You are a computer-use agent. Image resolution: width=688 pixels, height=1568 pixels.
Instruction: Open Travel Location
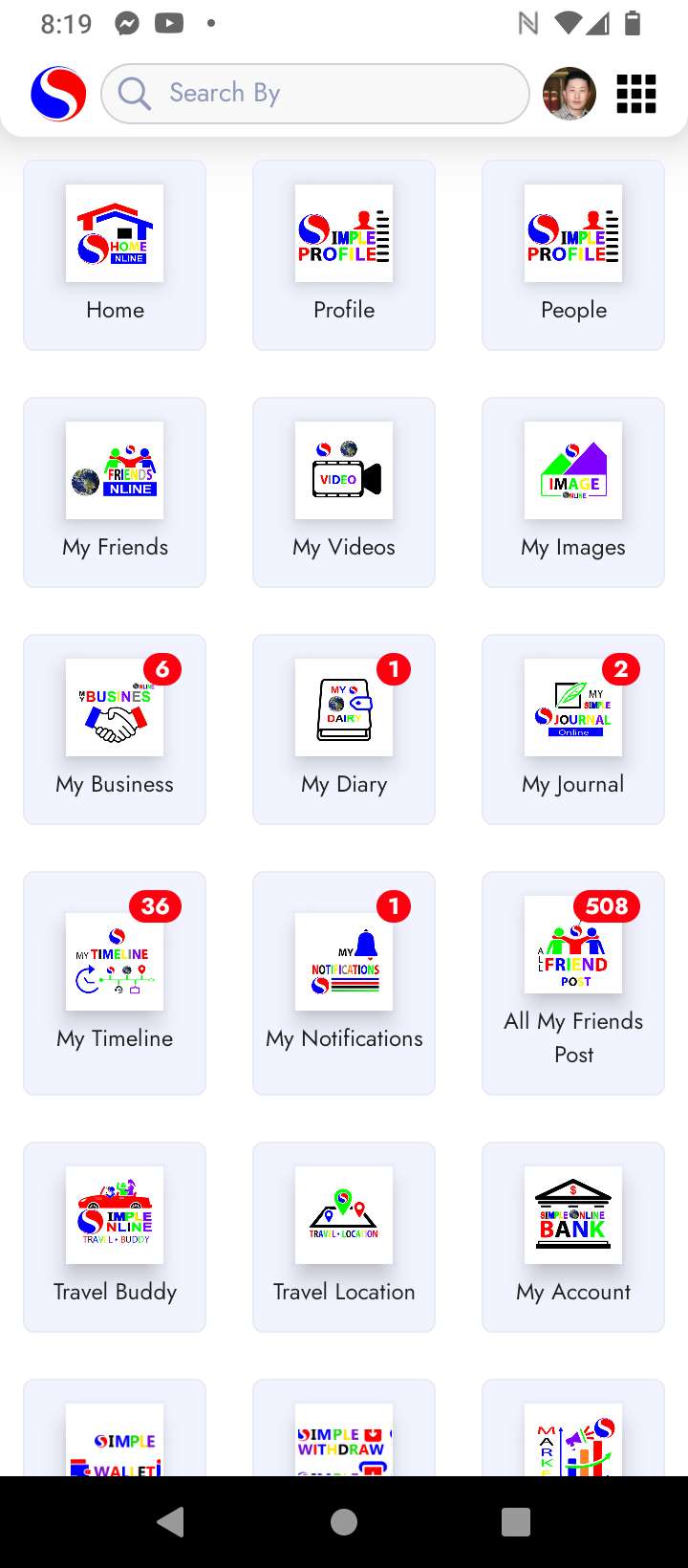(344, 1237)
